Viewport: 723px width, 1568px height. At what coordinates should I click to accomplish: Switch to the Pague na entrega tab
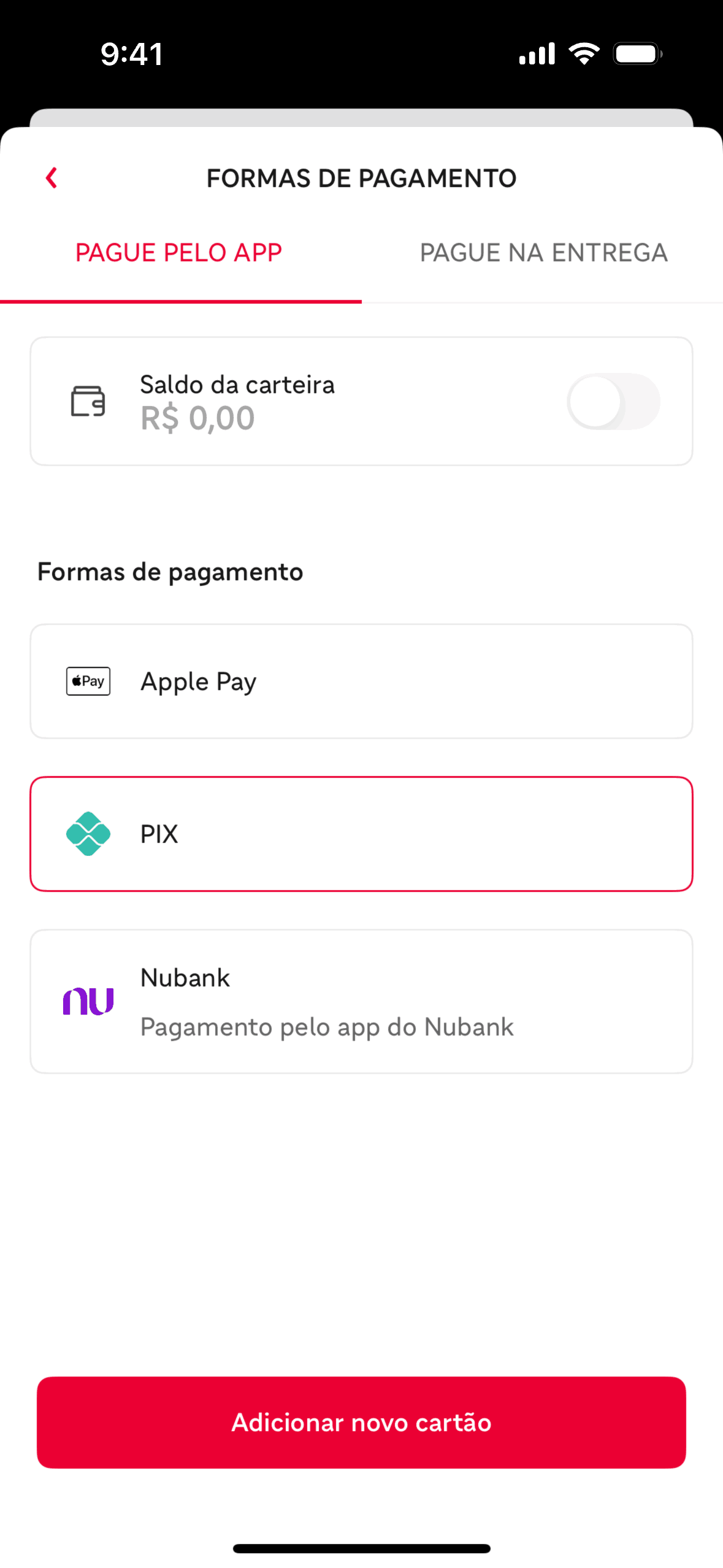tap(543, 253)
